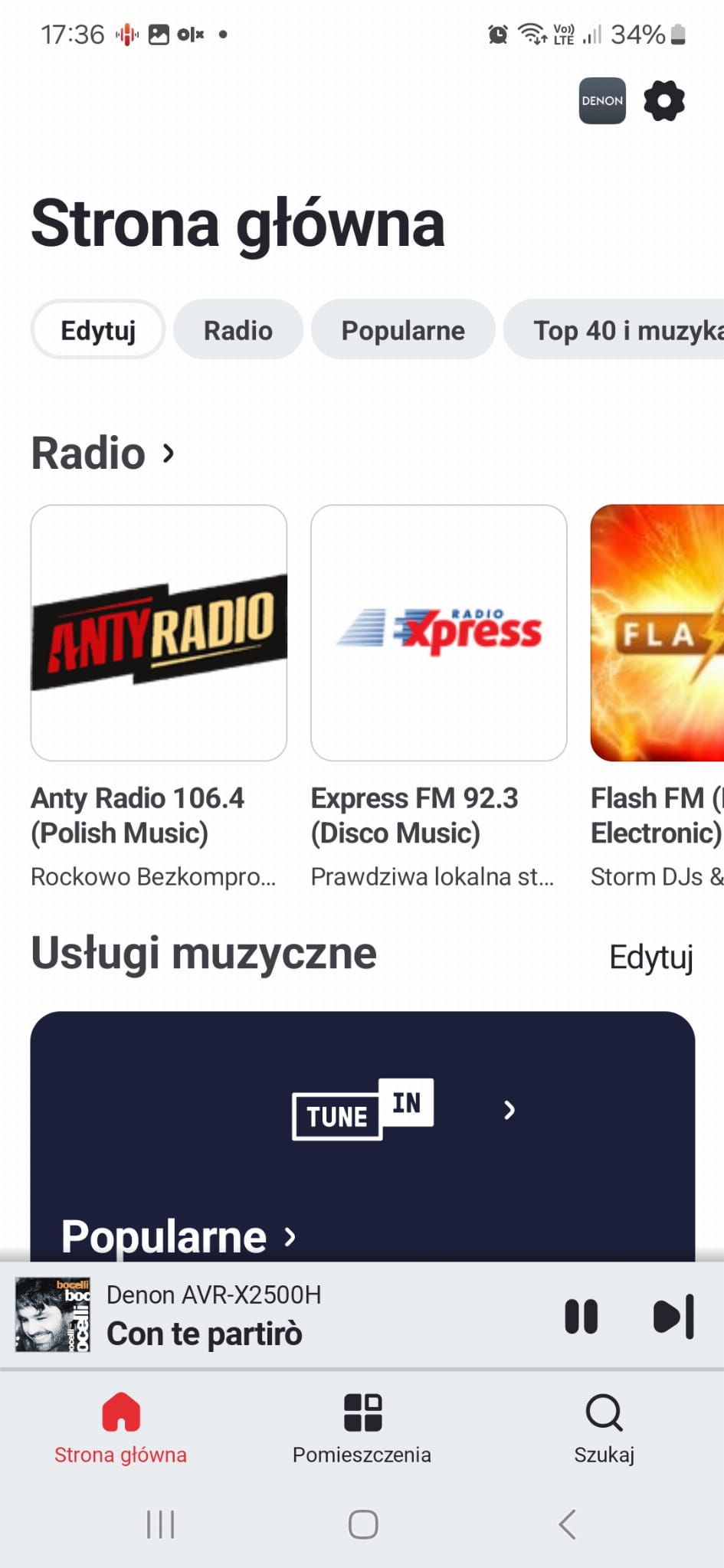Play Express FM 92.3 station
Screen dimensions: 724x1568
pyautogui.click(x=438, y=633)
